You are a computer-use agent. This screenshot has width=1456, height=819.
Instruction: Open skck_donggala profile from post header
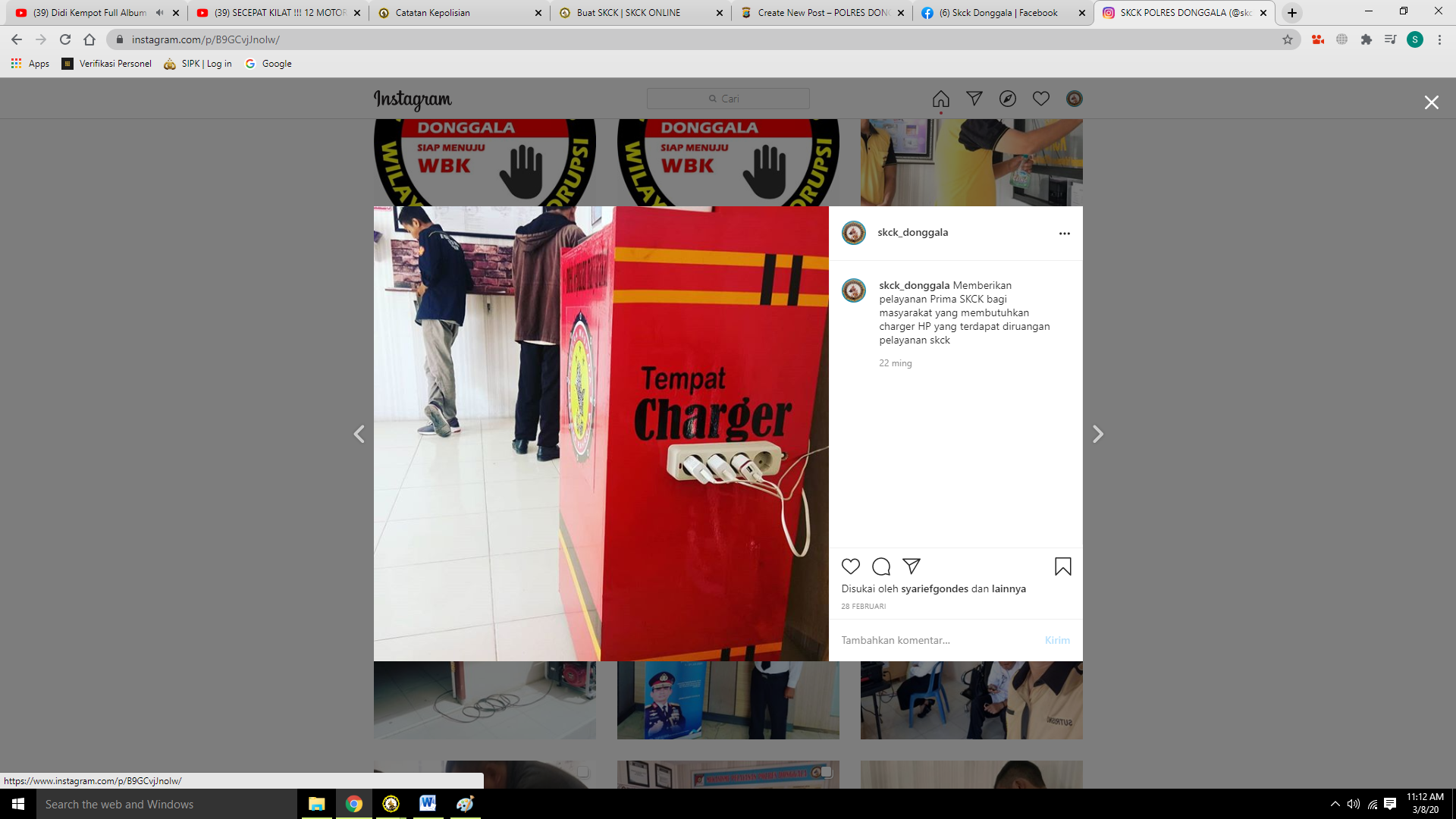(x=912, y=232)
